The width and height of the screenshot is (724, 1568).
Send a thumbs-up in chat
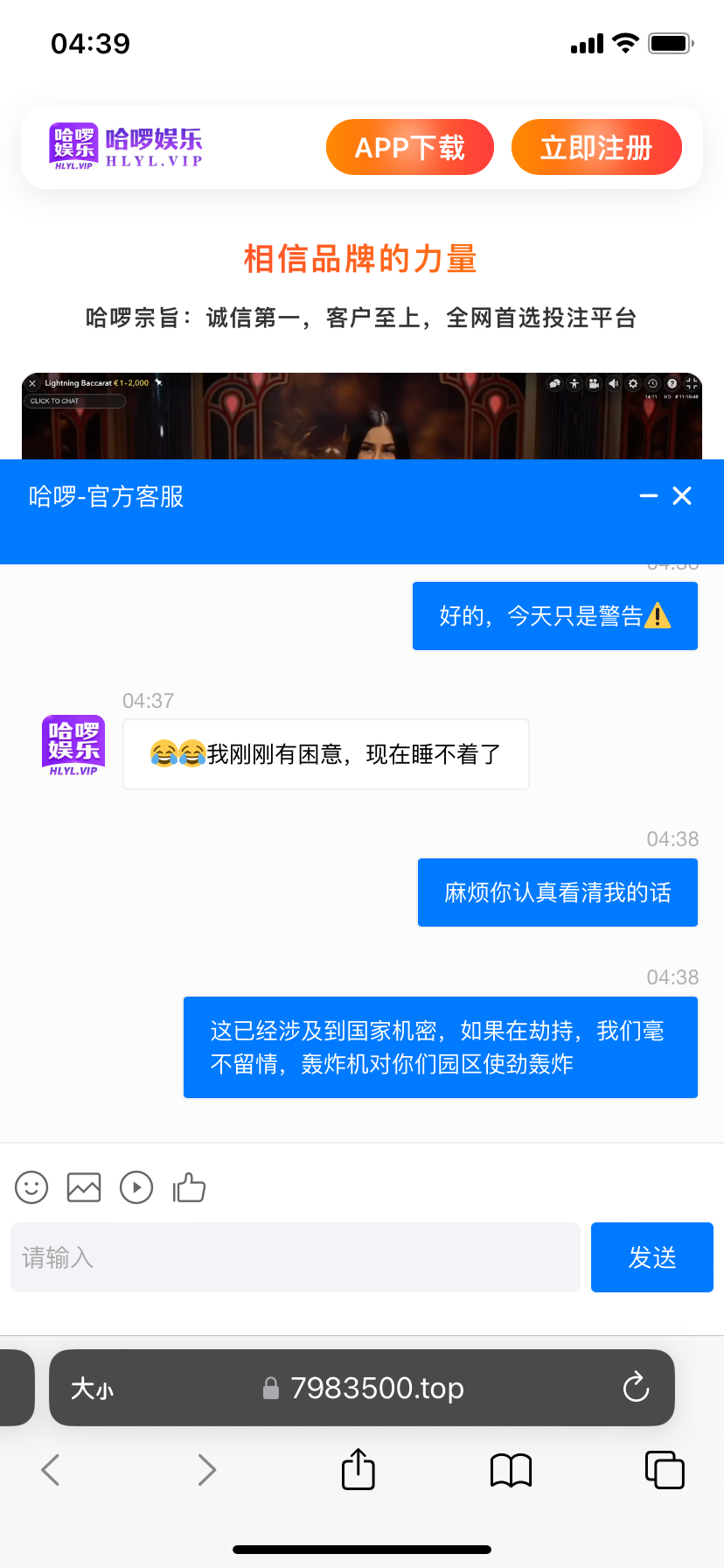click(x=189, y=1187)
